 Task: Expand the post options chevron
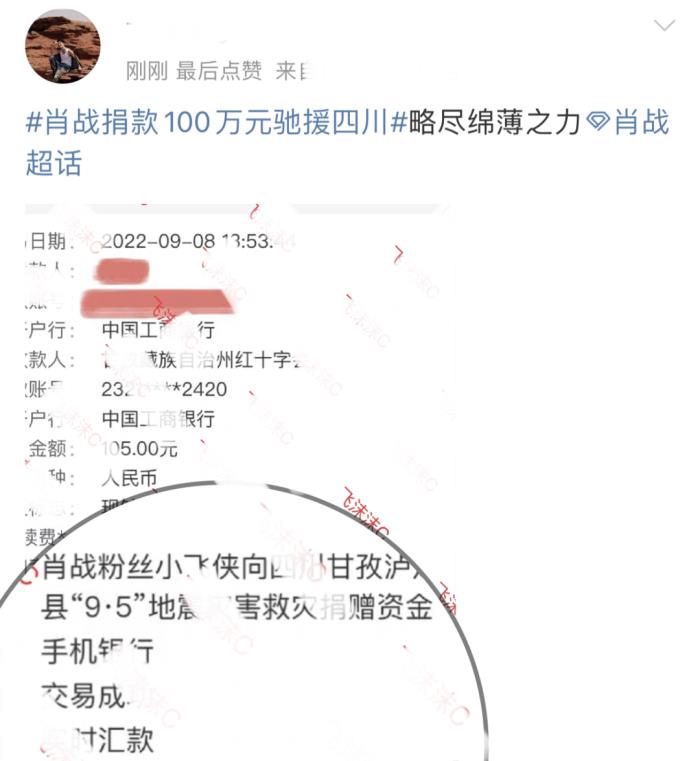point(663,26)
